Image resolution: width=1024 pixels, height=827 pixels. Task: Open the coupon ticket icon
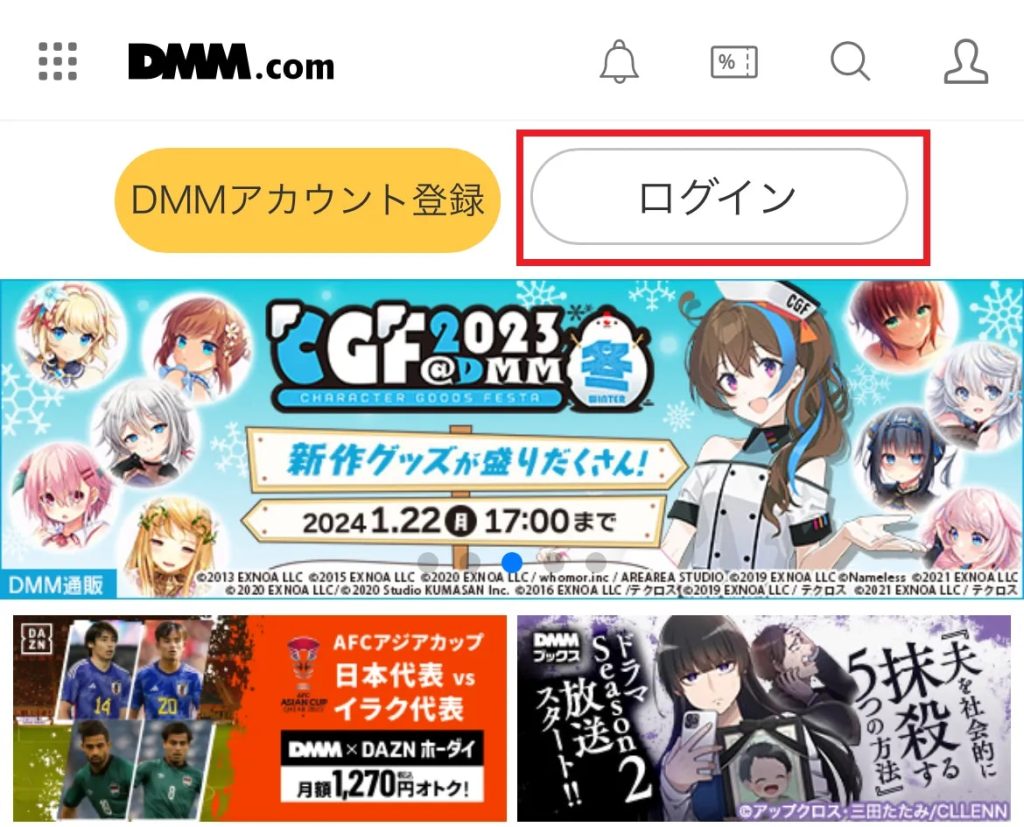coord(734,63)
